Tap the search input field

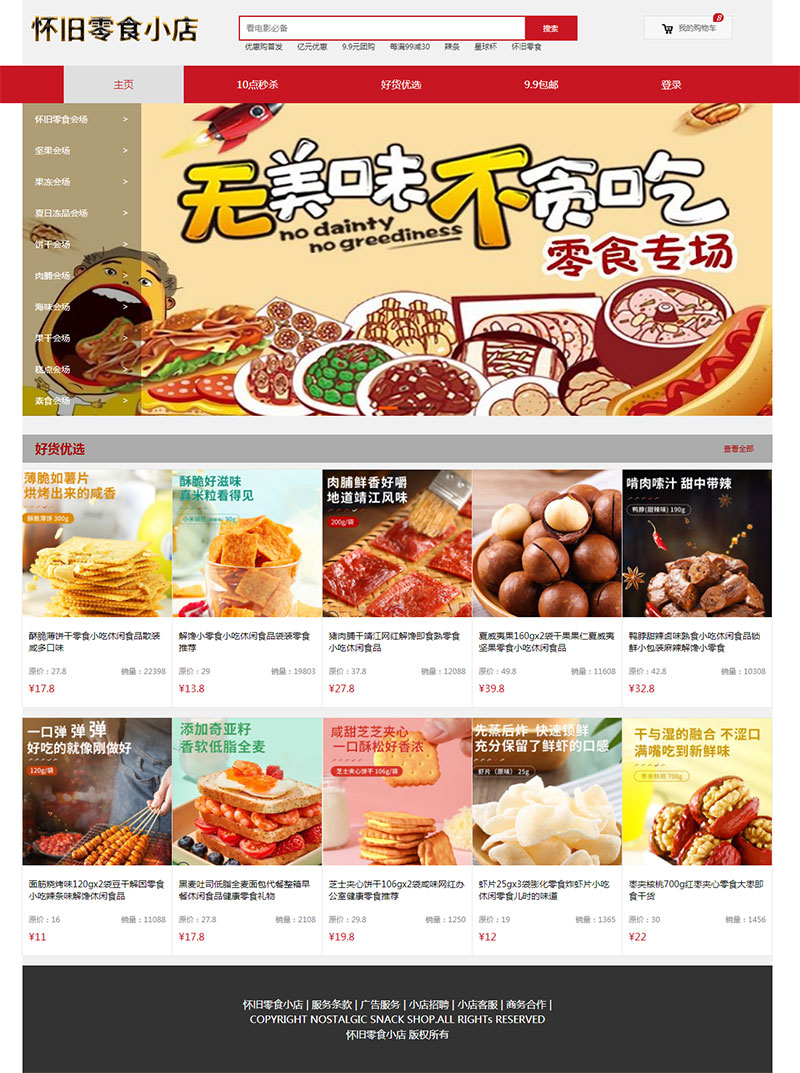coord(382,28)
